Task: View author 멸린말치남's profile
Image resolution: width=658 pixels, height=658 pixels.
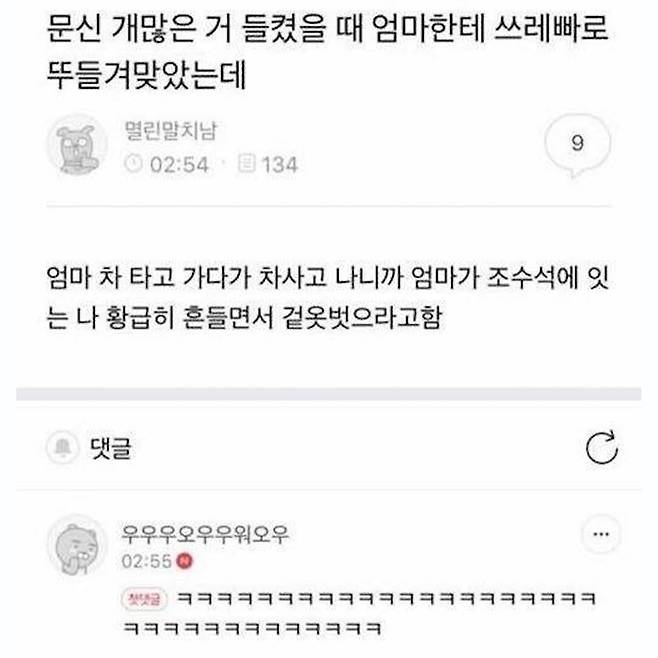Action: (76, 147)
